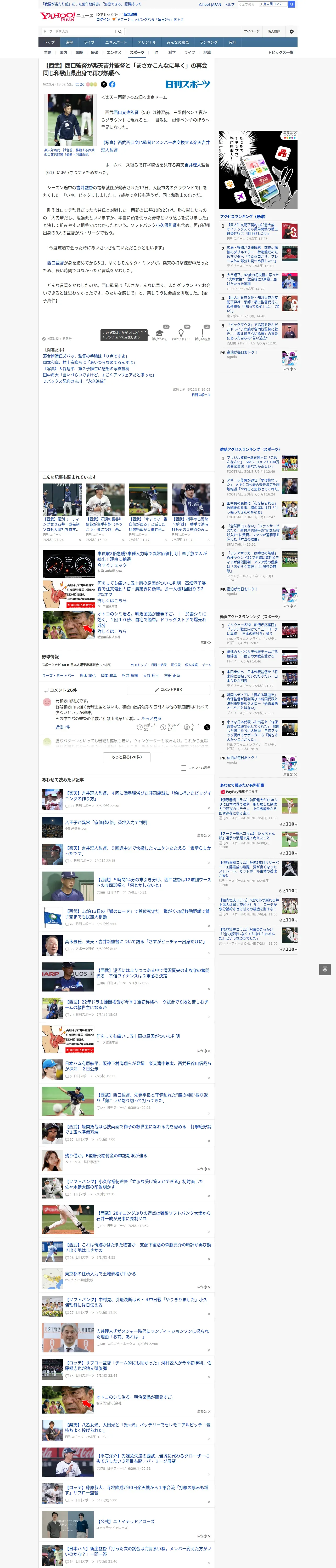Switch to the ライブ top tab
Screen dimensions: 336x1568
click(89, 43)
